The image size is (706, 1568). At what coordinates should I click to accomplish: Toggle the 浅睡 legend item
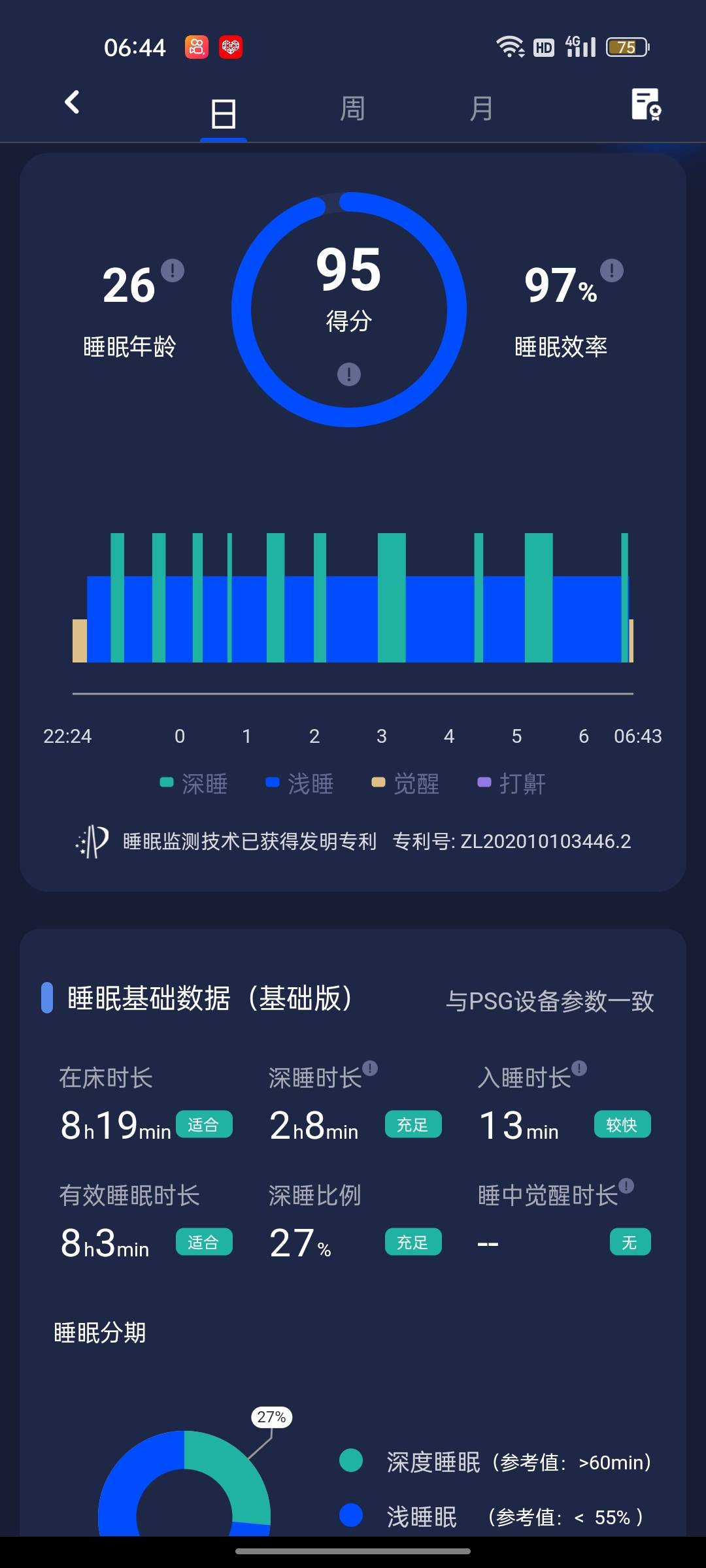tap(303, 783)
